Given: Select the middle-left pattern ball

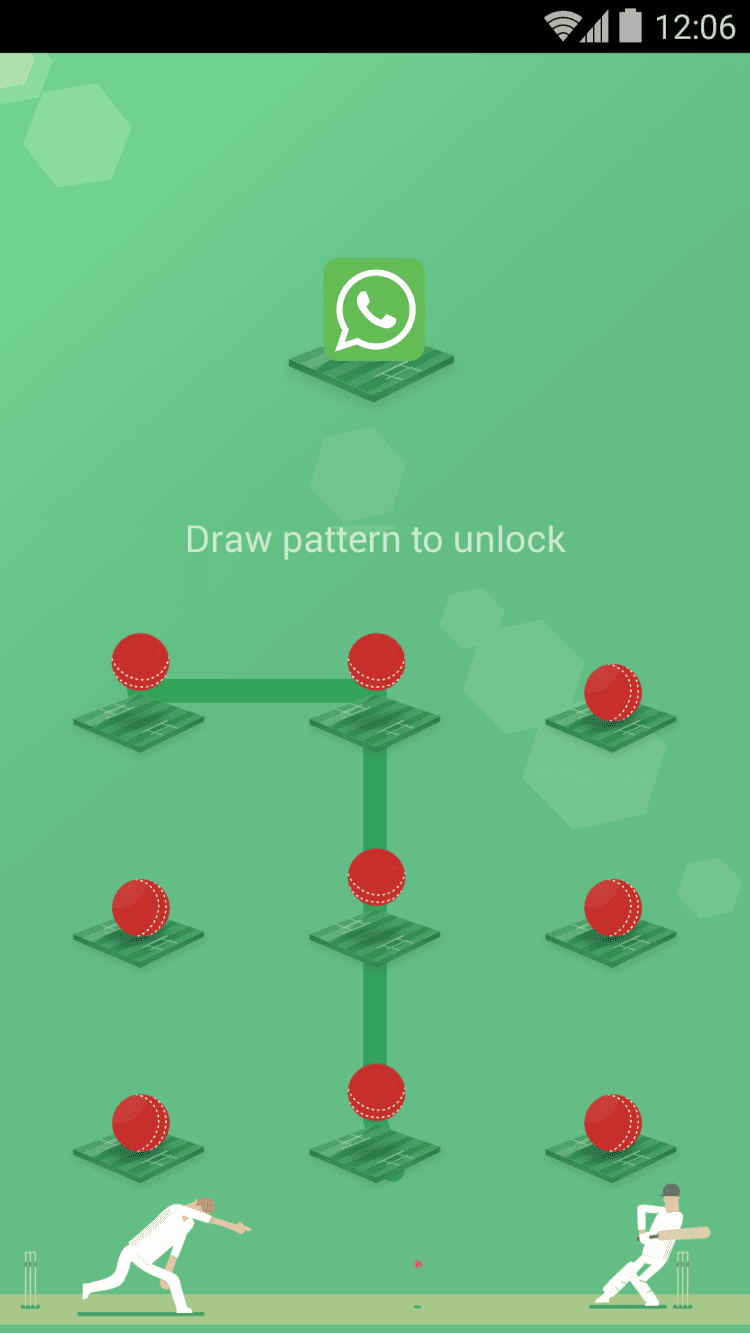Looking at the screenshot, I should click(x=140, y=908).
